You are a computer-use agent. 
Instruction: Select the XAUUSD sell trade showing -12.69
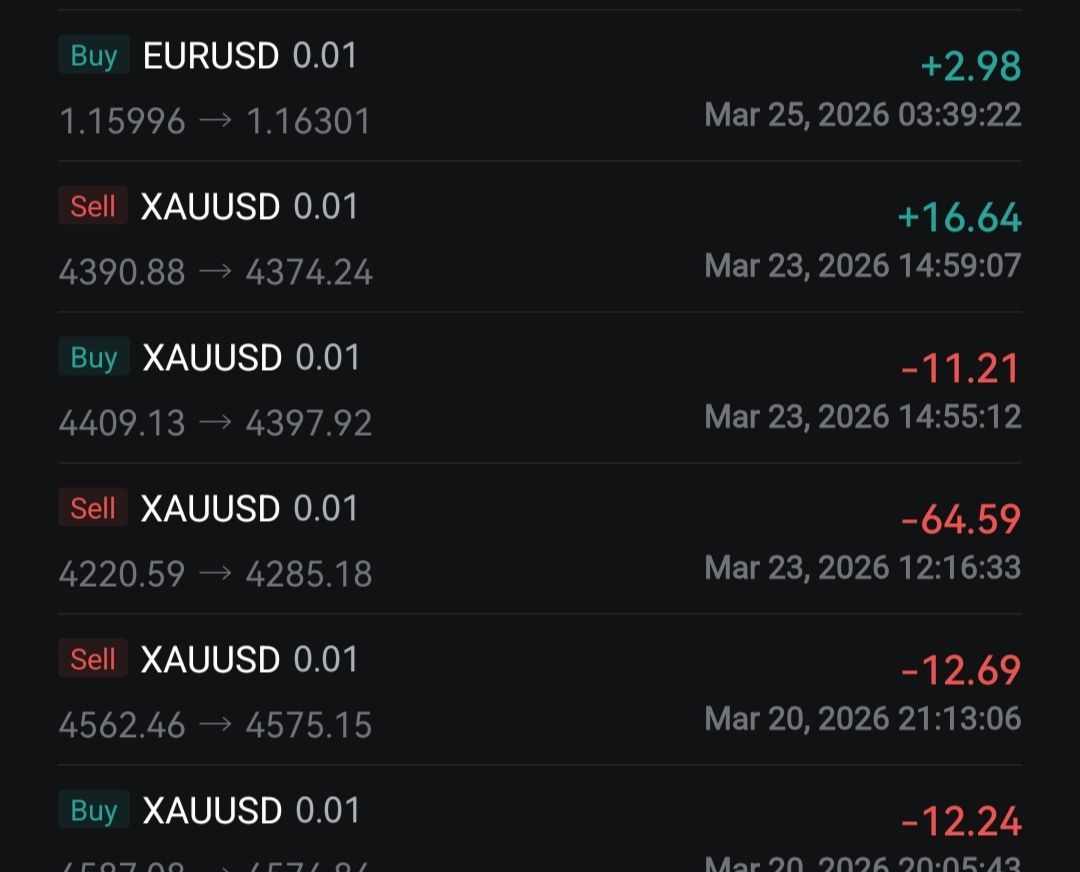pos(540,691)
